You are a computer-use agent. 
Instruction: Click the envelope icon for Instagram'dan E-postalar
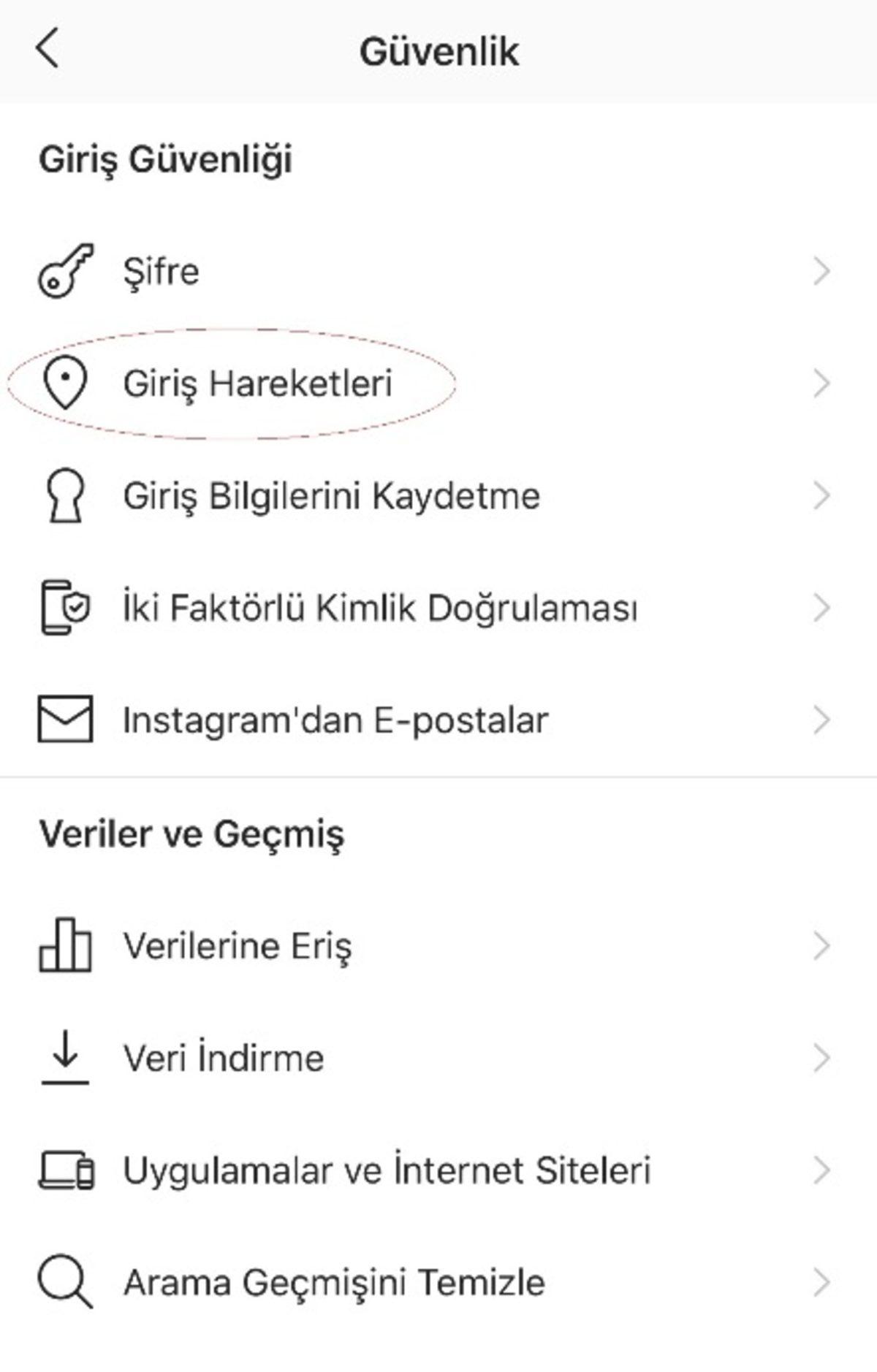click(66, 720)
